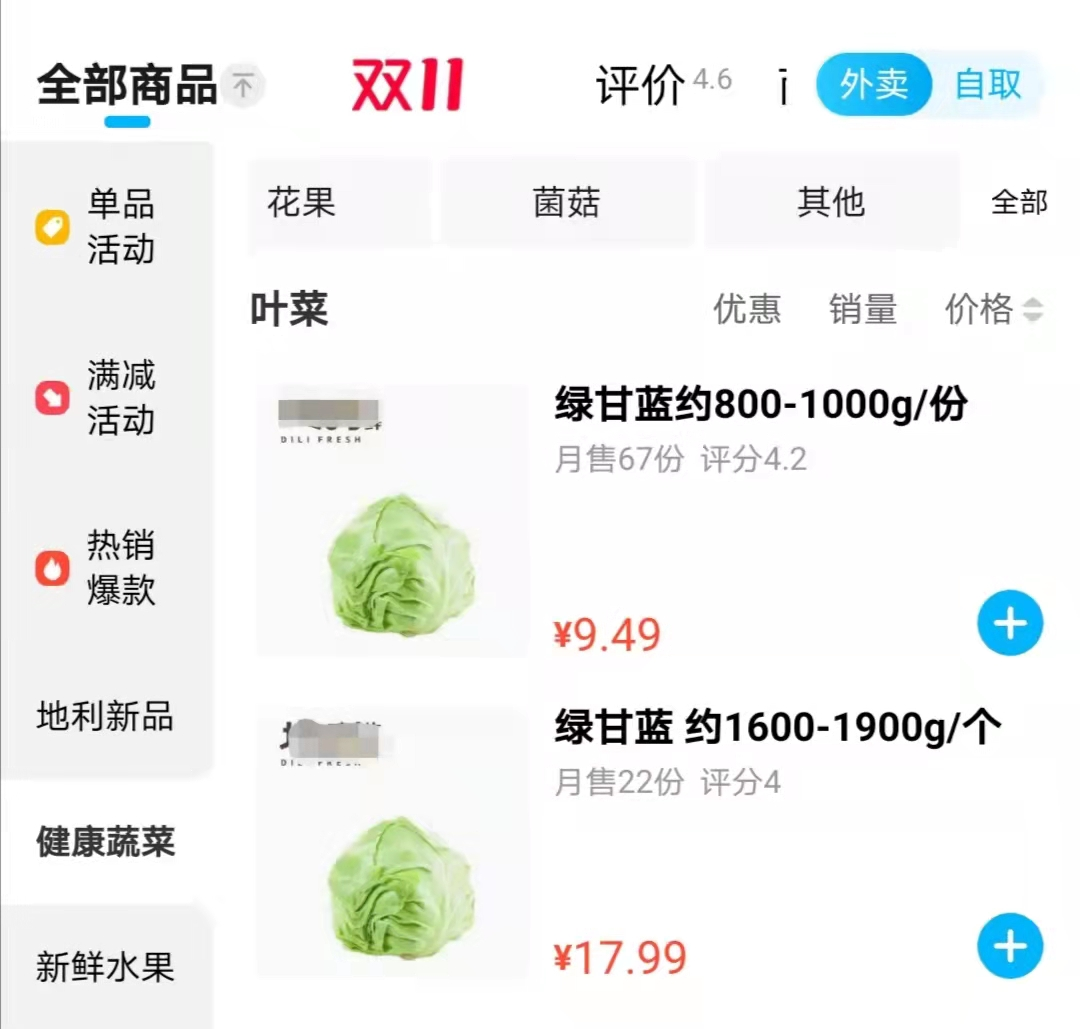Expand 全部 subcategories
The width and height of the screenshot is (1080, 1029).
[x=1018, y=203]
